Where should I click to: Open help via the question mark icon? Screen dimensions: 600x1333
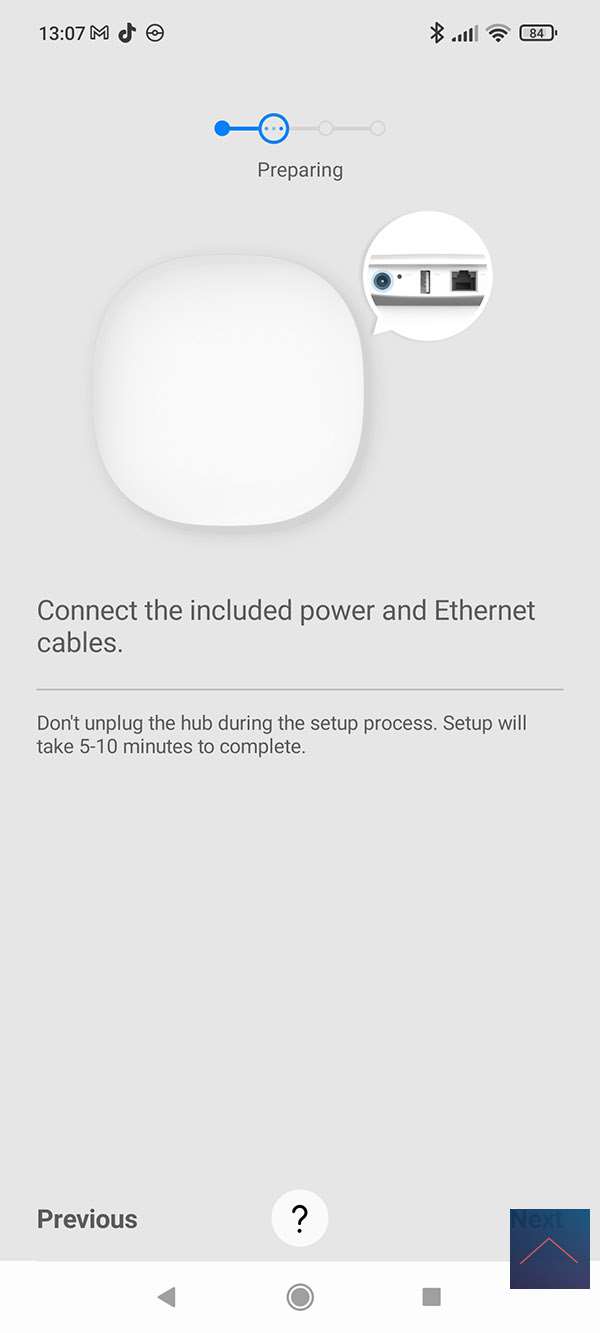tap(299, 1218)
